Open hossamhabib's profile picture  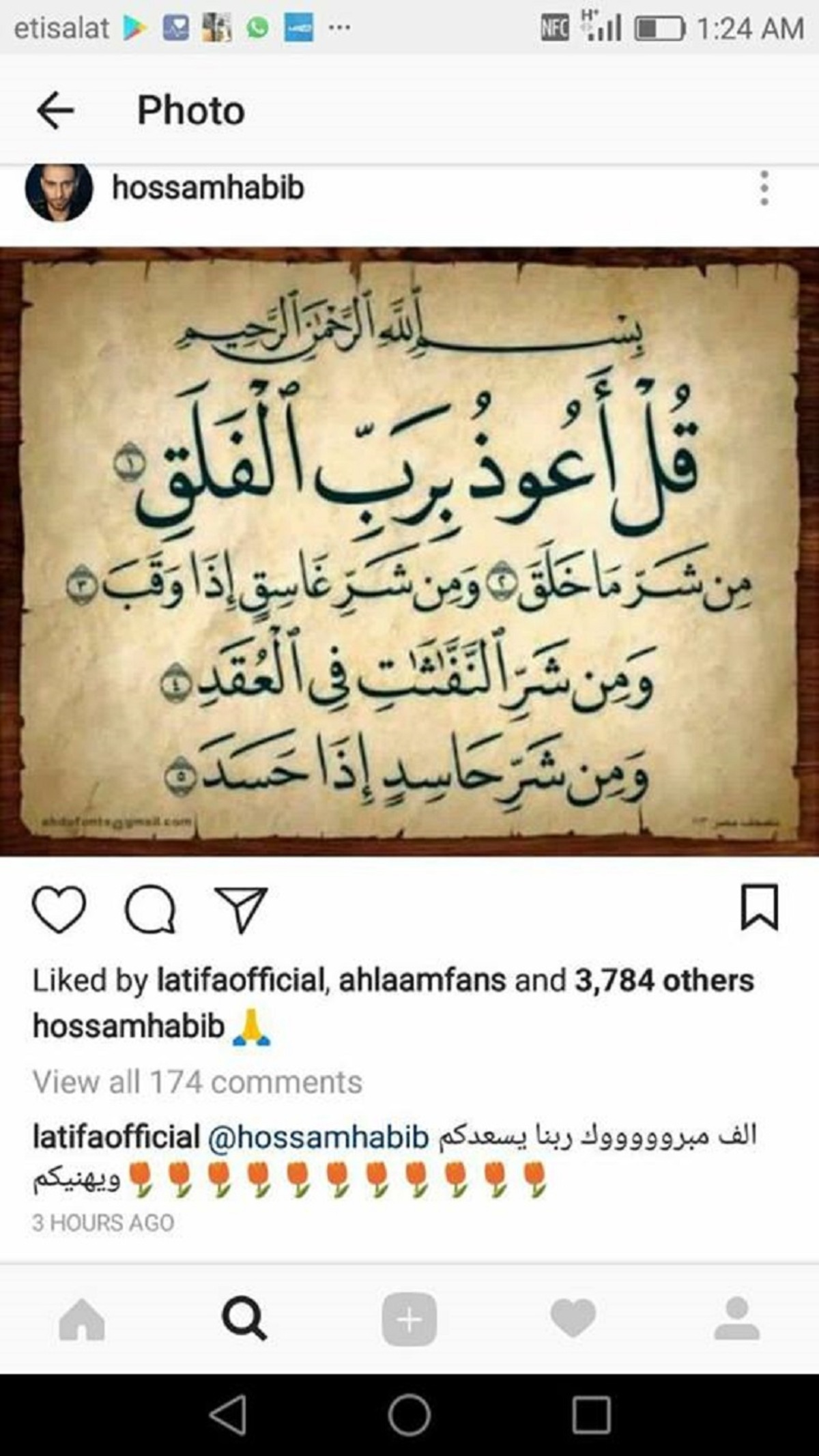59,191
